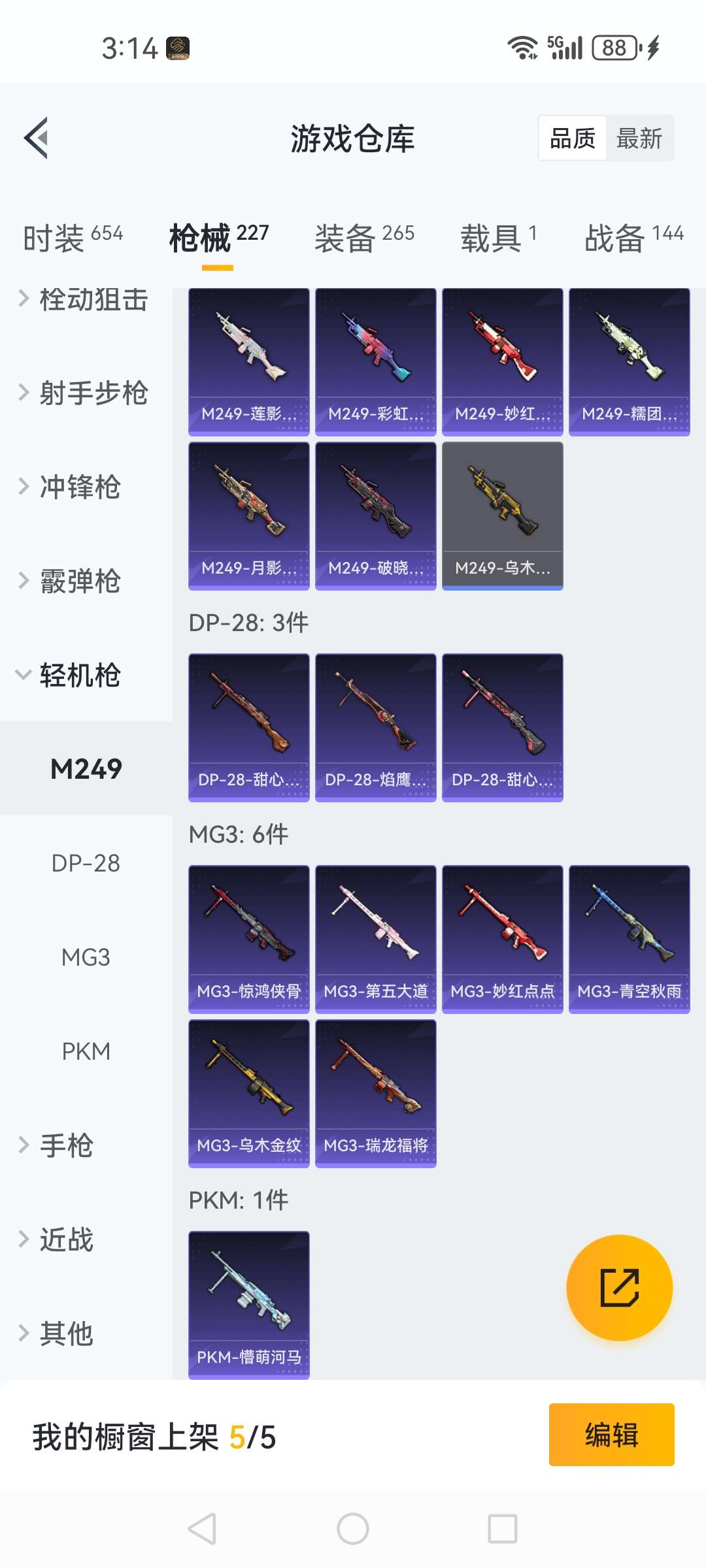Image resolution: width=706 pixels, height=1568 pixels.
Task: Open the M249-彩虹 skin tile
Action: click(x=375, y=361)
